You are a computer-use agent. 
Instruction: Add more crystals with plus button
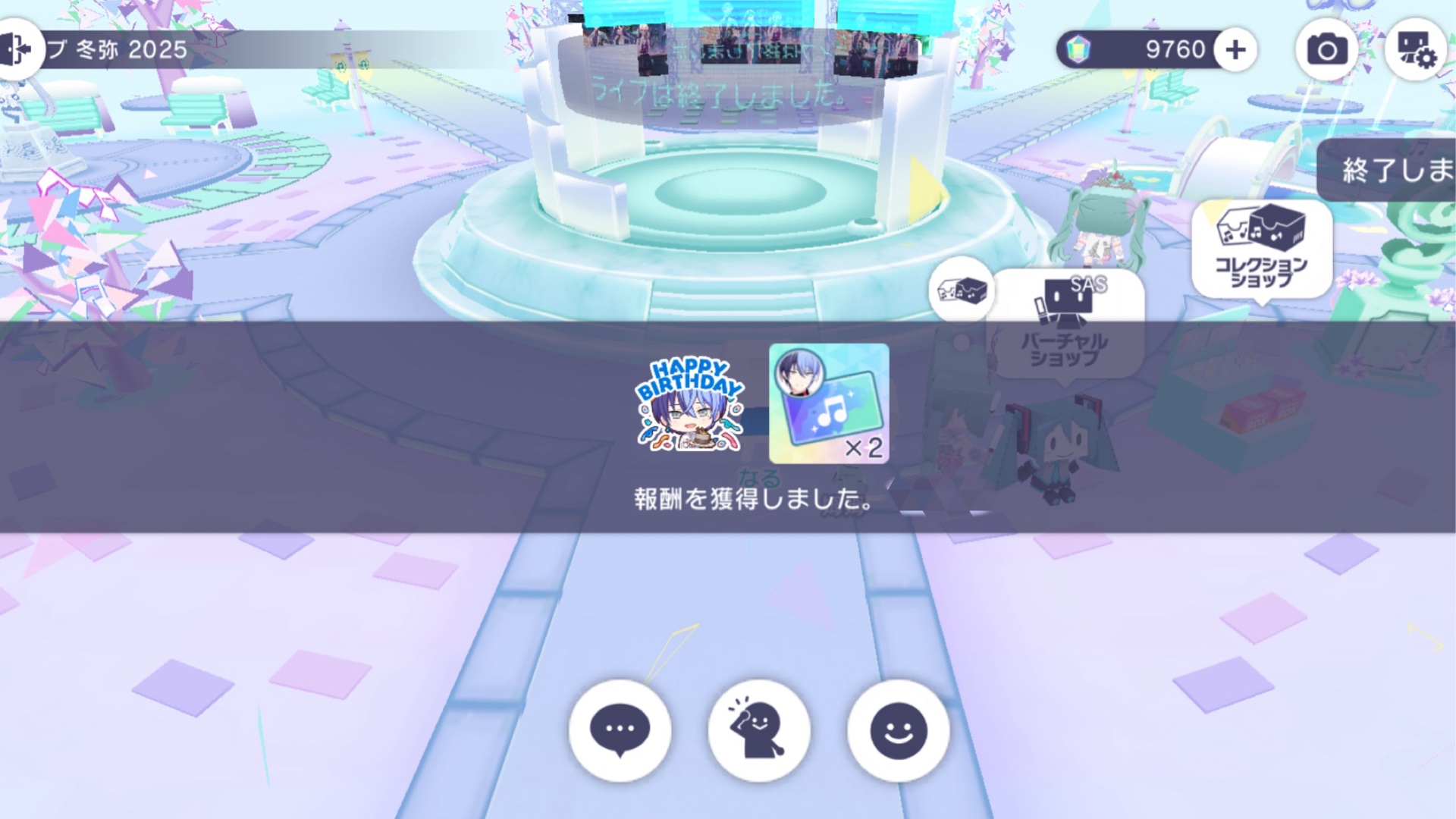(x=1235, y=50)
